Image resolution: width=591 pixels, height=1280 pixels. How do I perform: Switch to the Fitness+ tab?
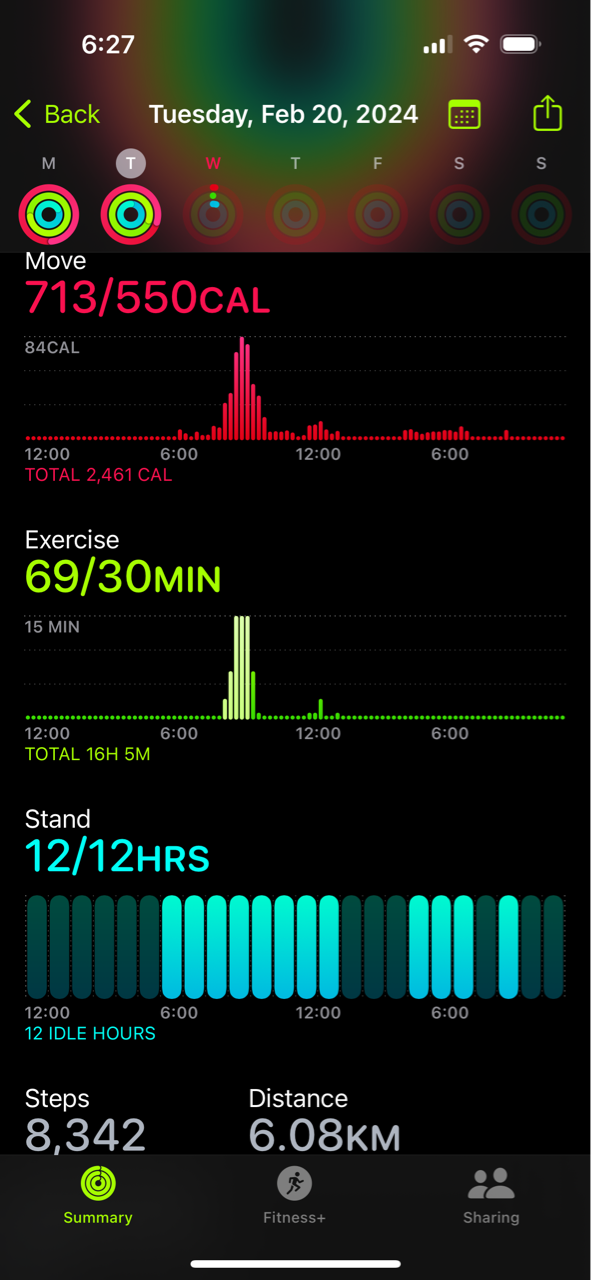pos(294,1196)
